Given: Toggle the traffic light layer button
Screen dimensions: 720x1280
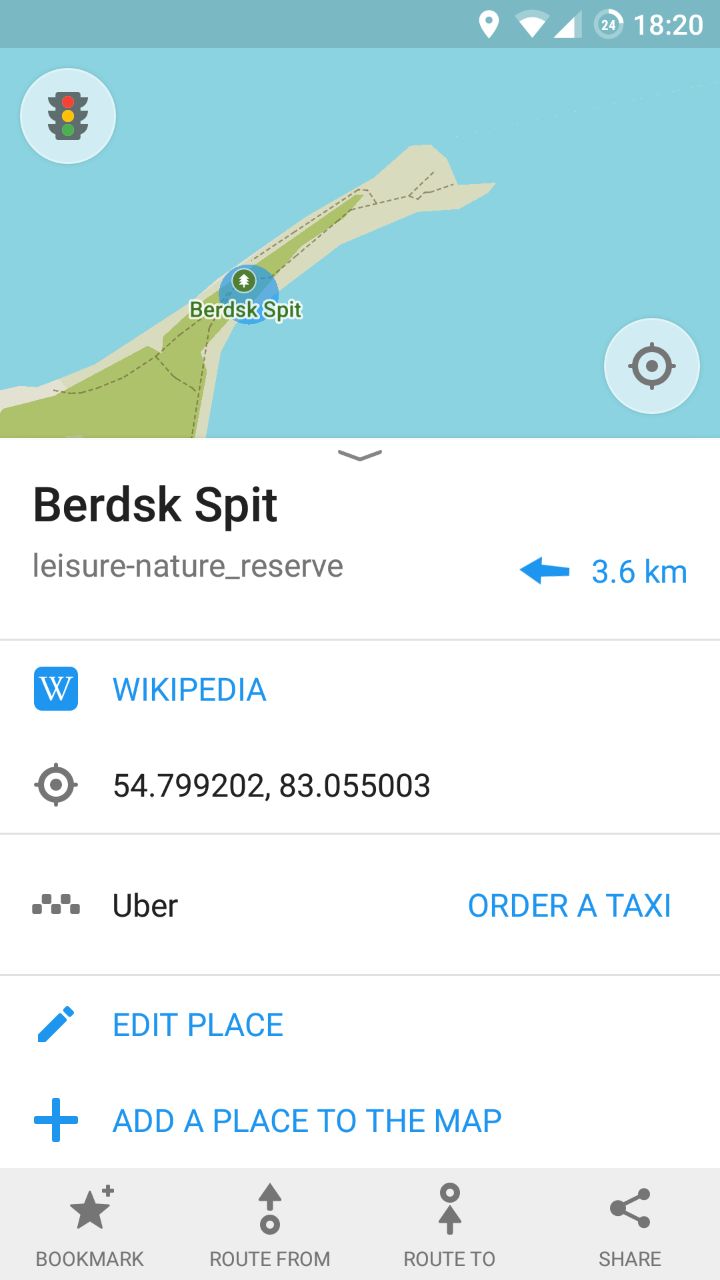Looking at the screenshot, I should 68,116.
